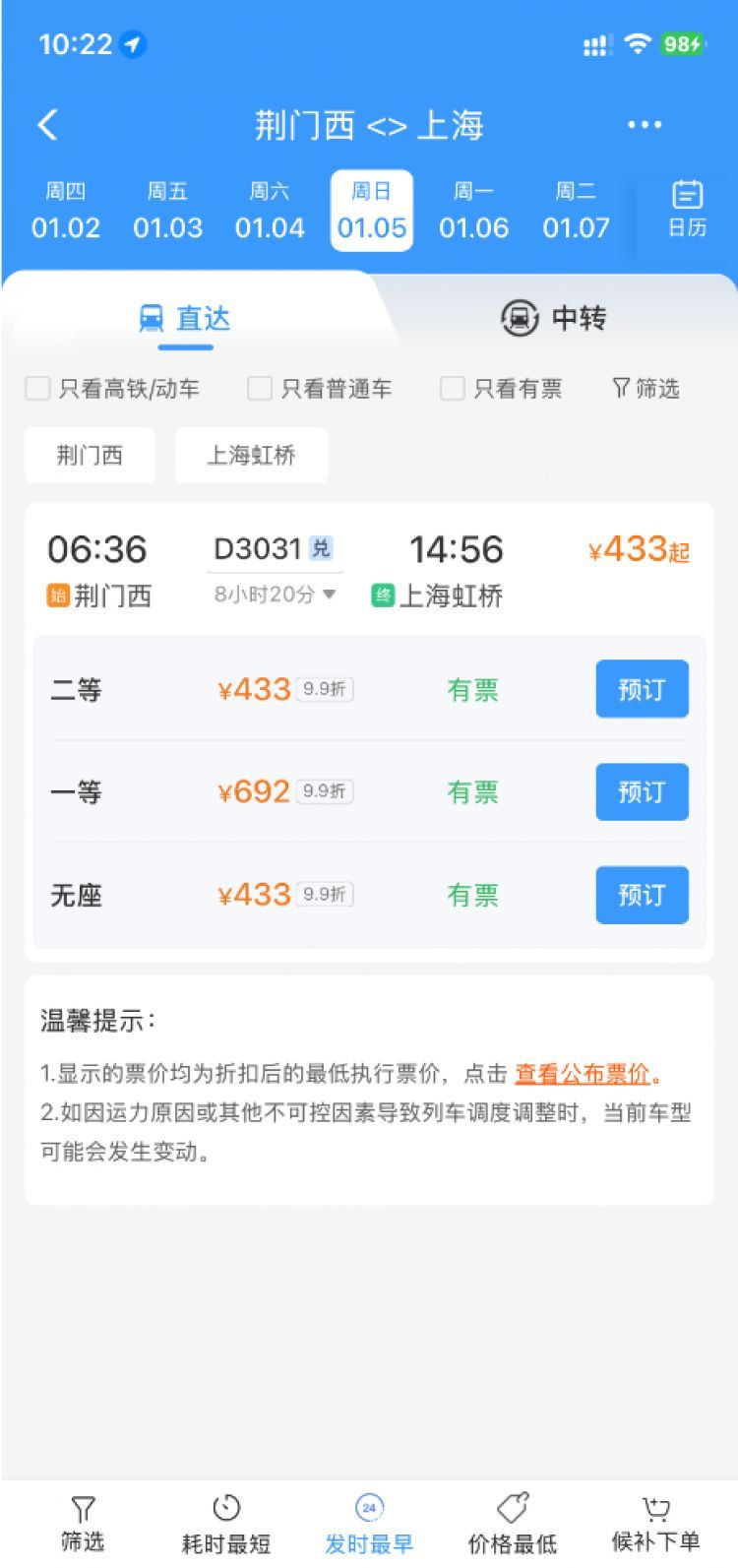Select date 周一 01.06
This screenshot has height=1568, width=738.
pos(473,211)
